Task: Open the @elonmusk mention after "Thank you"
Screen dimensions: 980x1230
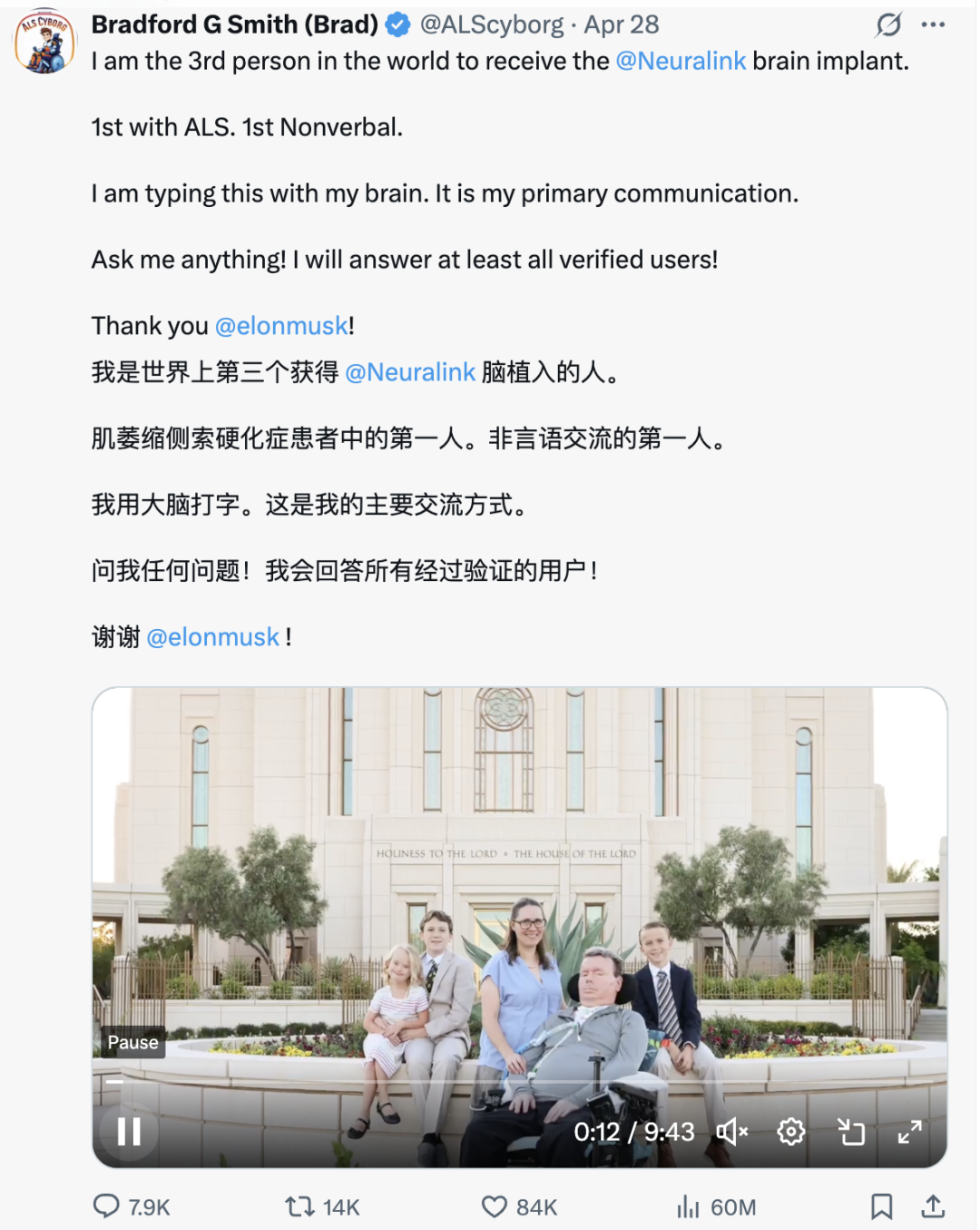Action: (x=281, y=326)
